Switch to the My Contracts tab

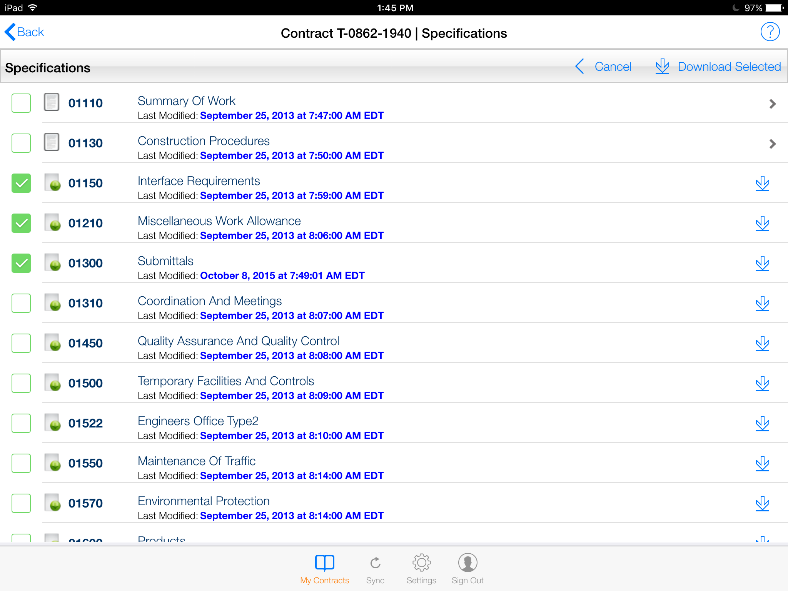pos(324,569)
